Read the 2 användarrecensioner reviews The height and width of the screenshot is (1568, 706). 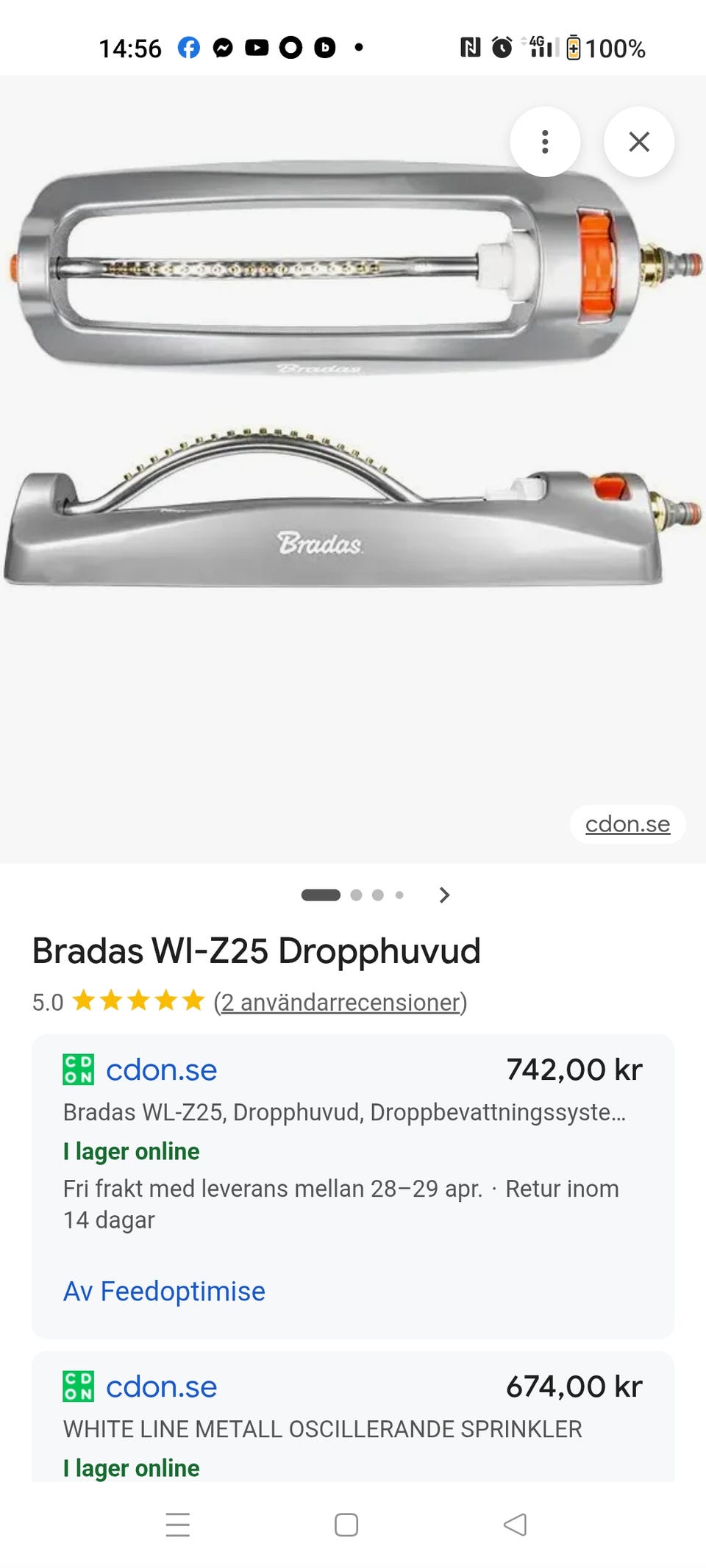(x=340, y=1002)
